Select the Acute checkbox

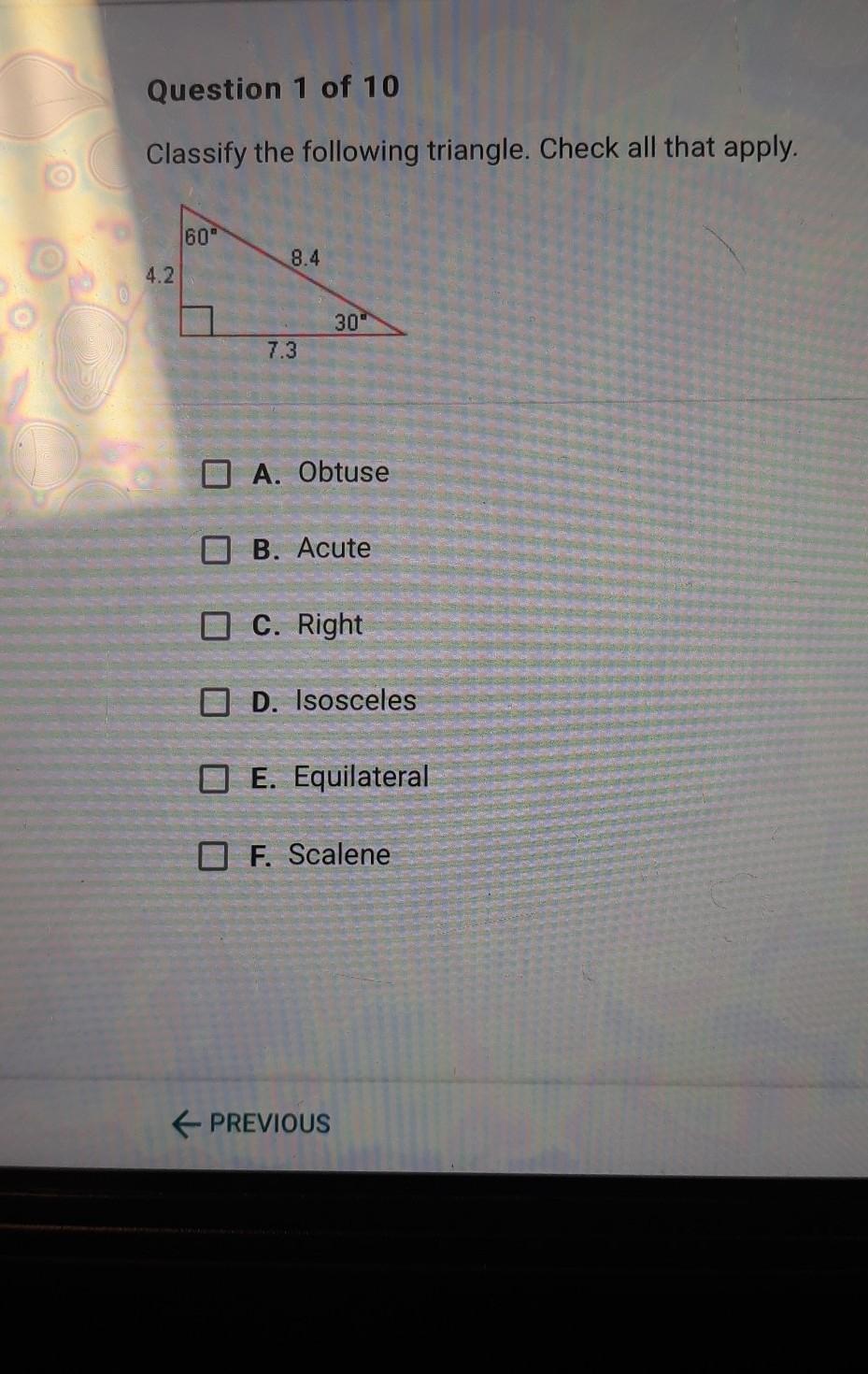tap(216, 551)
